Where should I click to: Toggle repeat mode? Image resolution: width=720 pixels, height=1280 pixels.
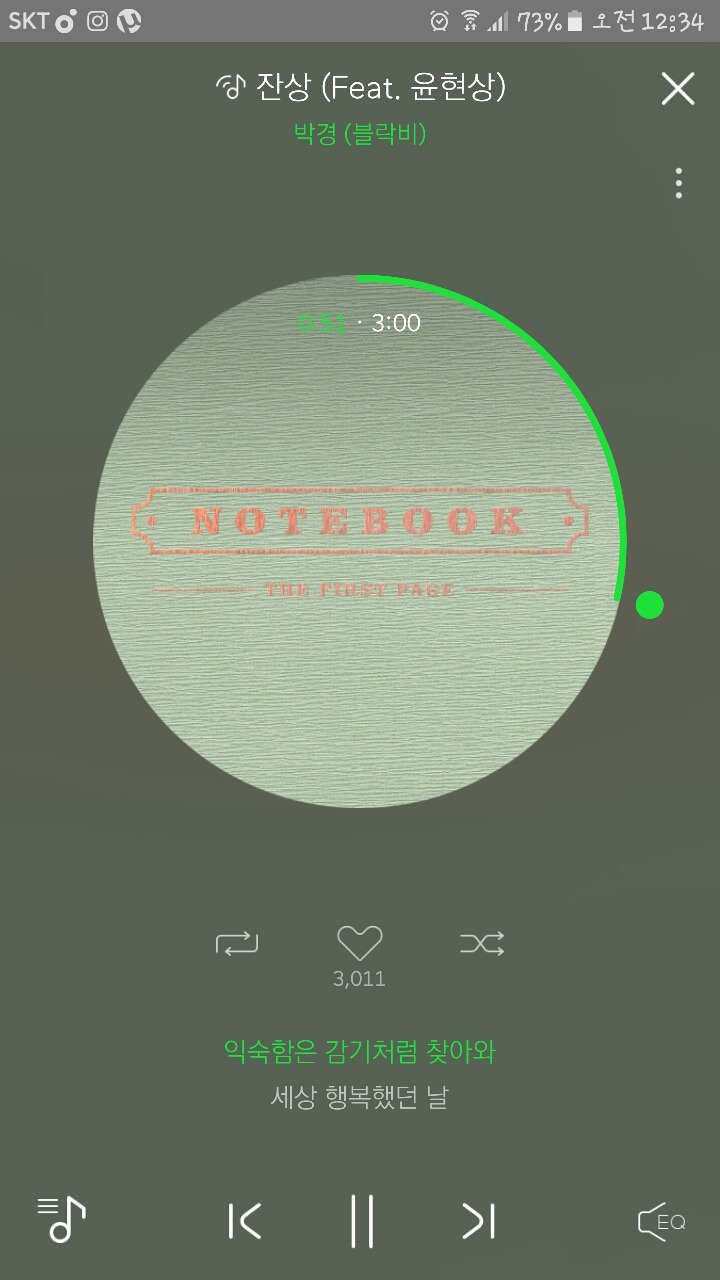pyautogui.click(x=237, y=943)
